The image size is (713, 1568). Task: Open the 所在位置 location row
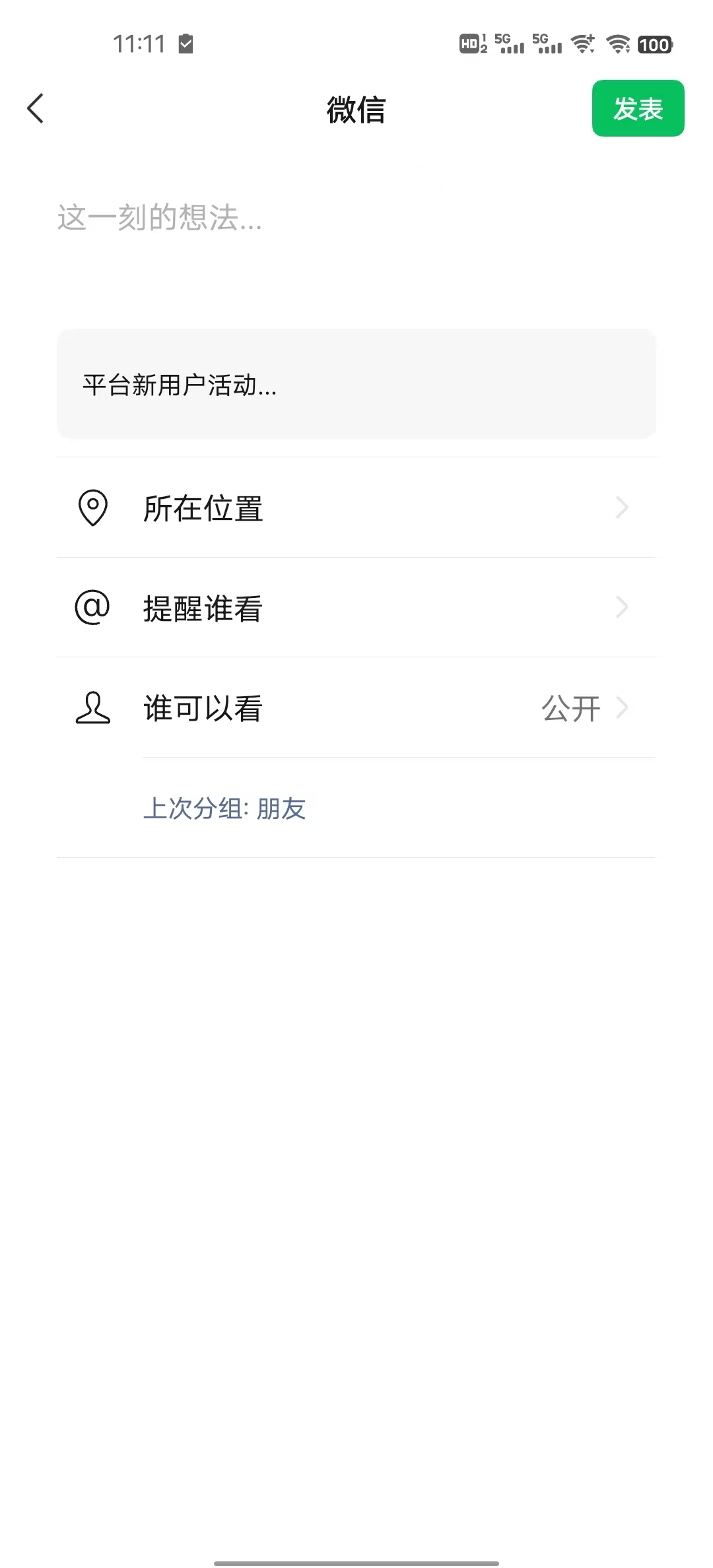tap(356, 507)
